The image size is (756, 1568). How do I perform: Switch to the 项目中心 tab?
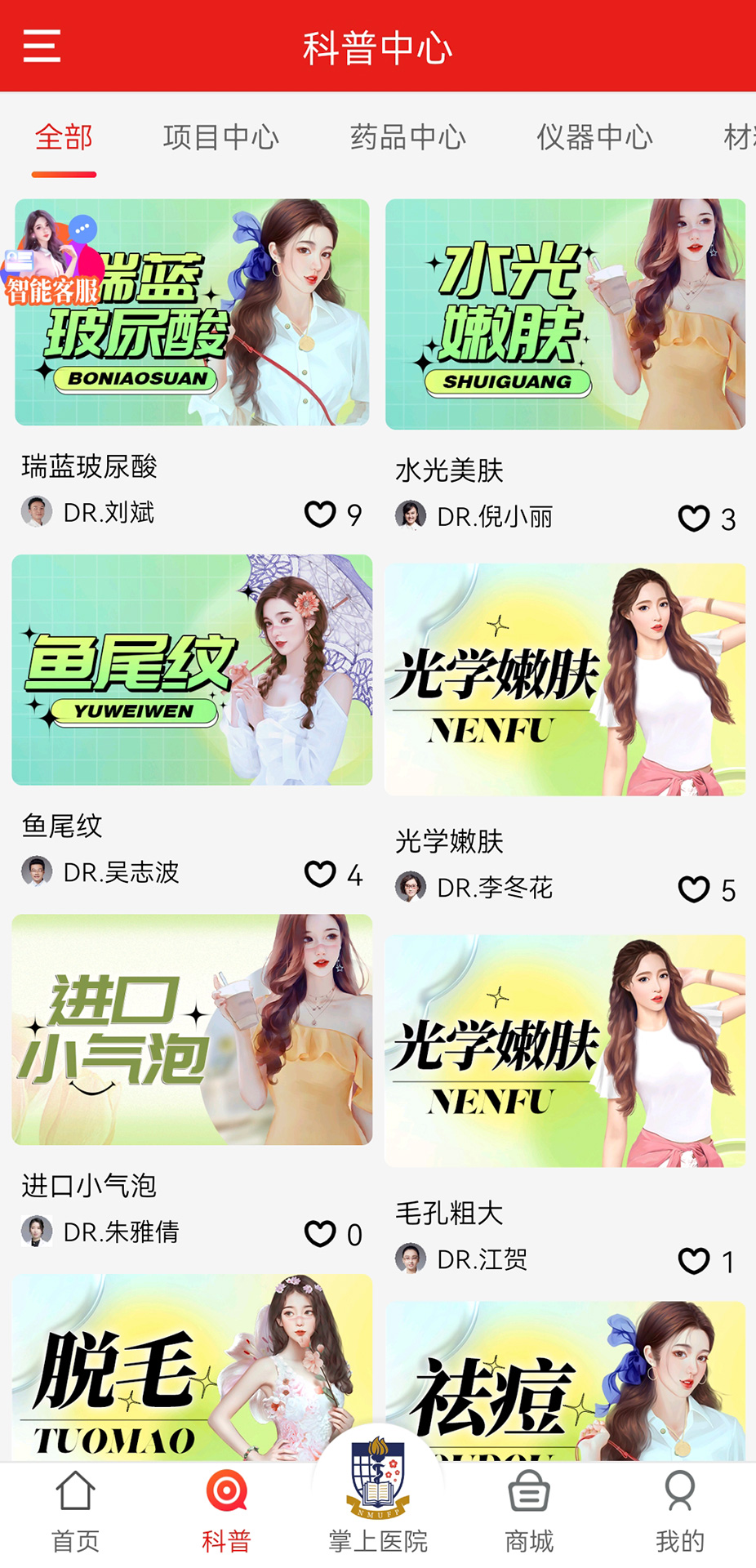coord(222,137)
